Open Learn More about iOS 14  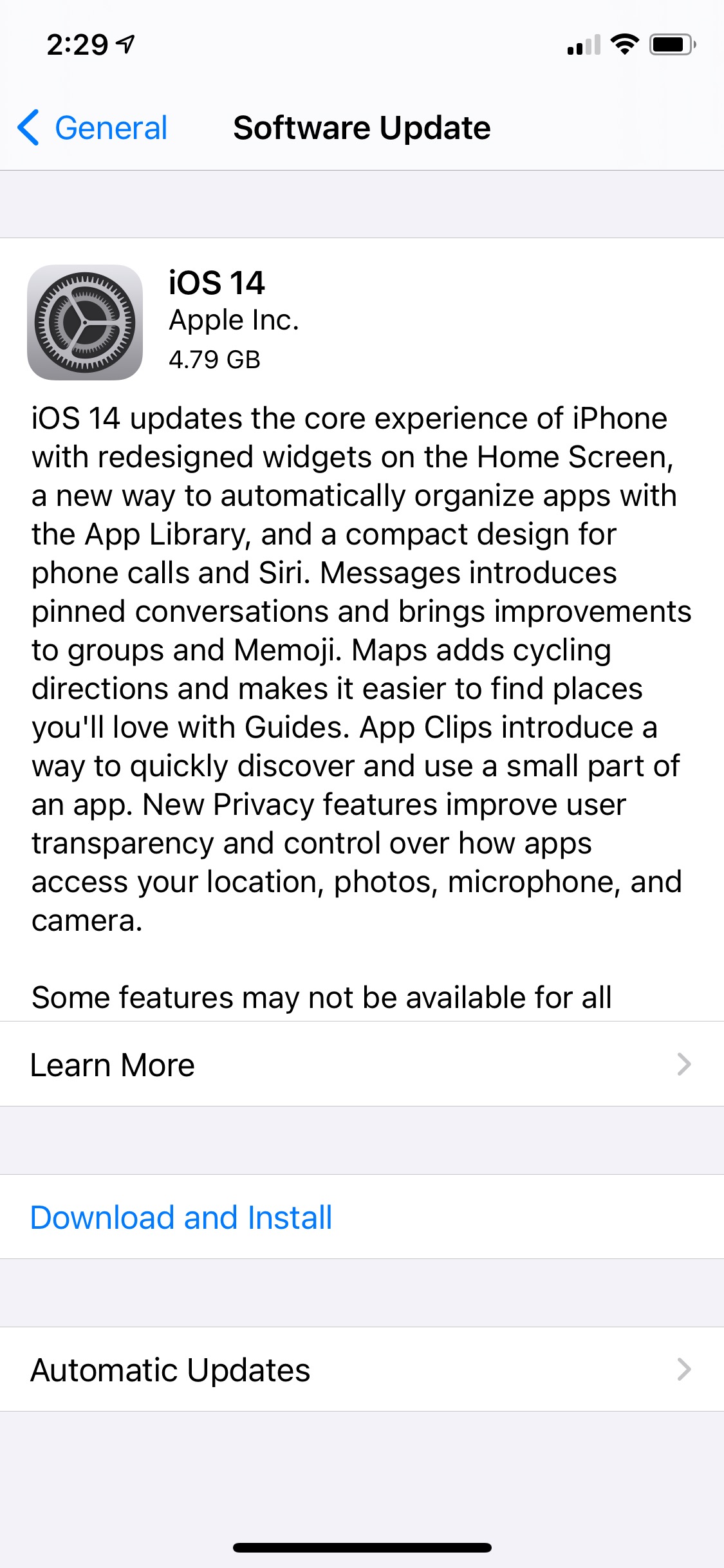pyautogui.click(x=360, y=1065)
